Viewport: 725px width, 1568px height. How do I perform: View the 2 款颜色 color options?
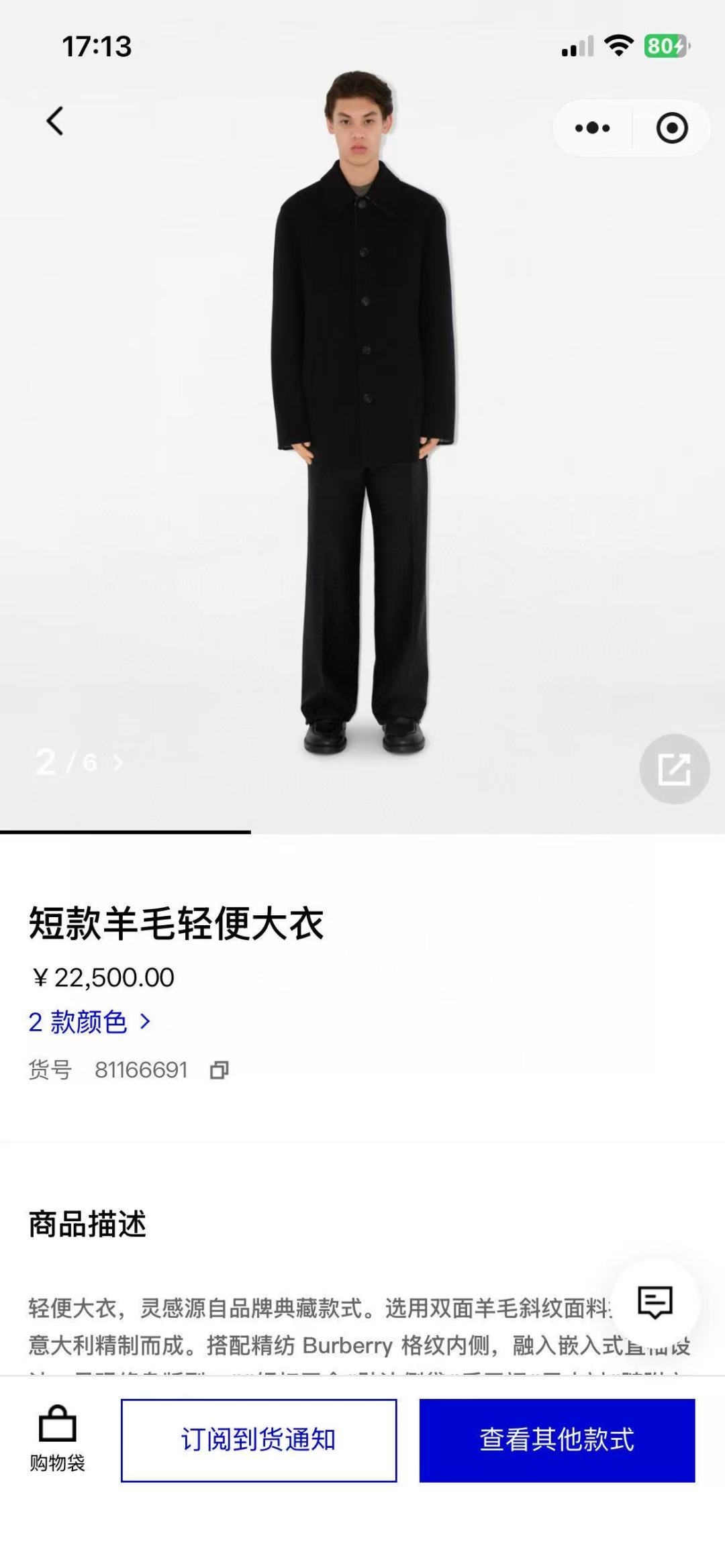89,1022
